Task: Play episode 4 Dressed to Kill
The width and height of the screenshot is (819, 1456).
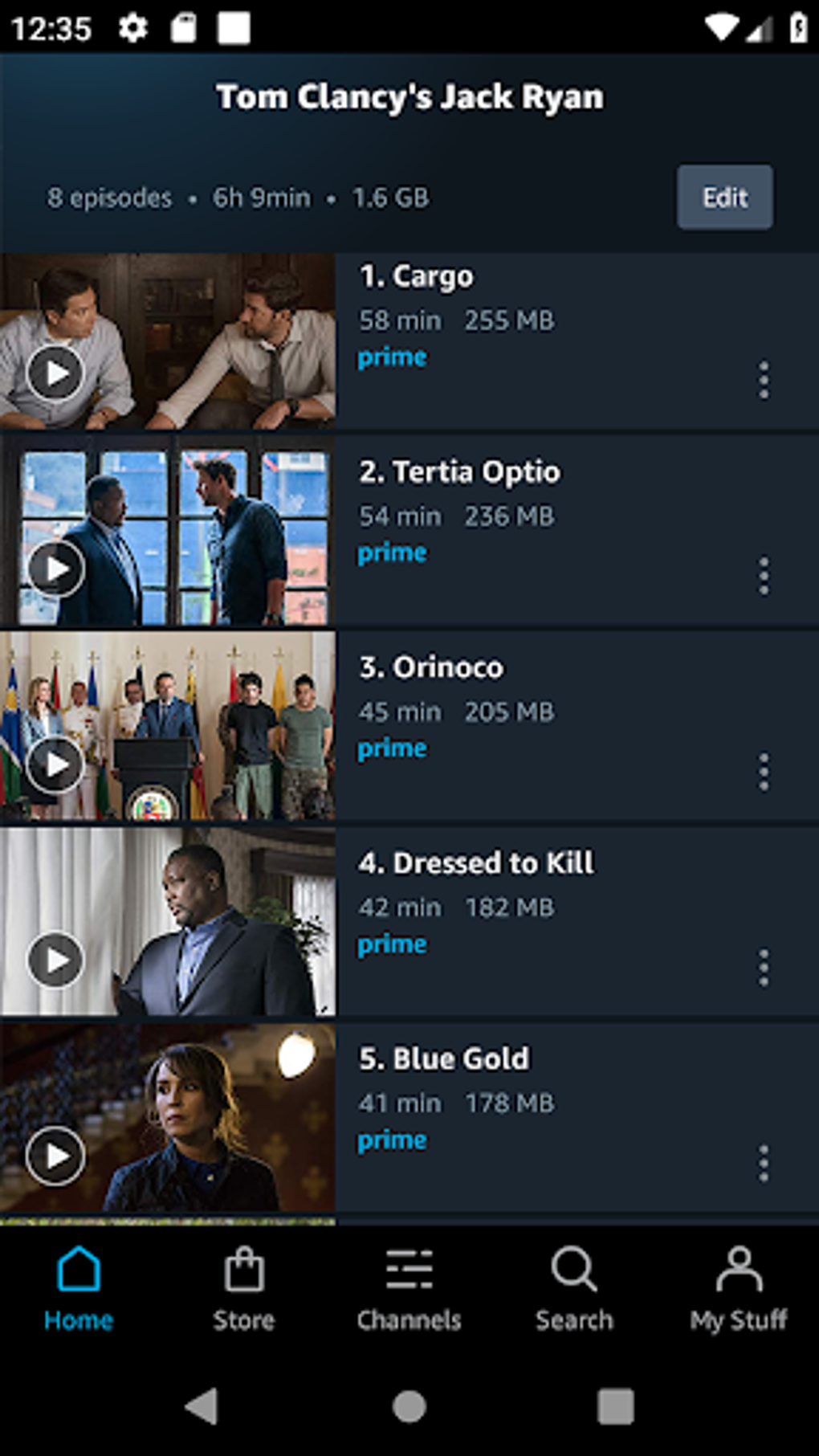Action: point(55,960)
